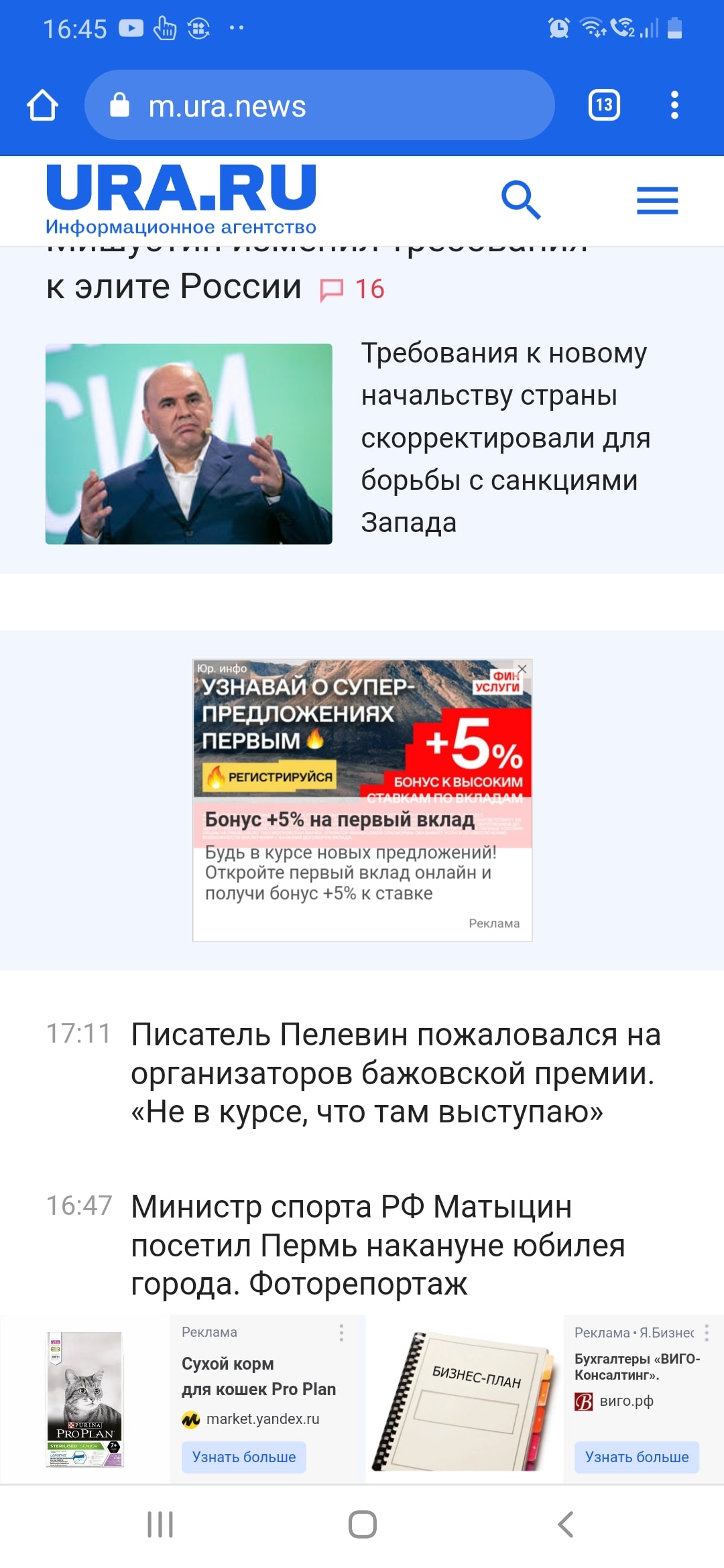The image size is (724, 1568).
Task: Tap the m.ura.news address bar
Action: (x=319, y=105)
